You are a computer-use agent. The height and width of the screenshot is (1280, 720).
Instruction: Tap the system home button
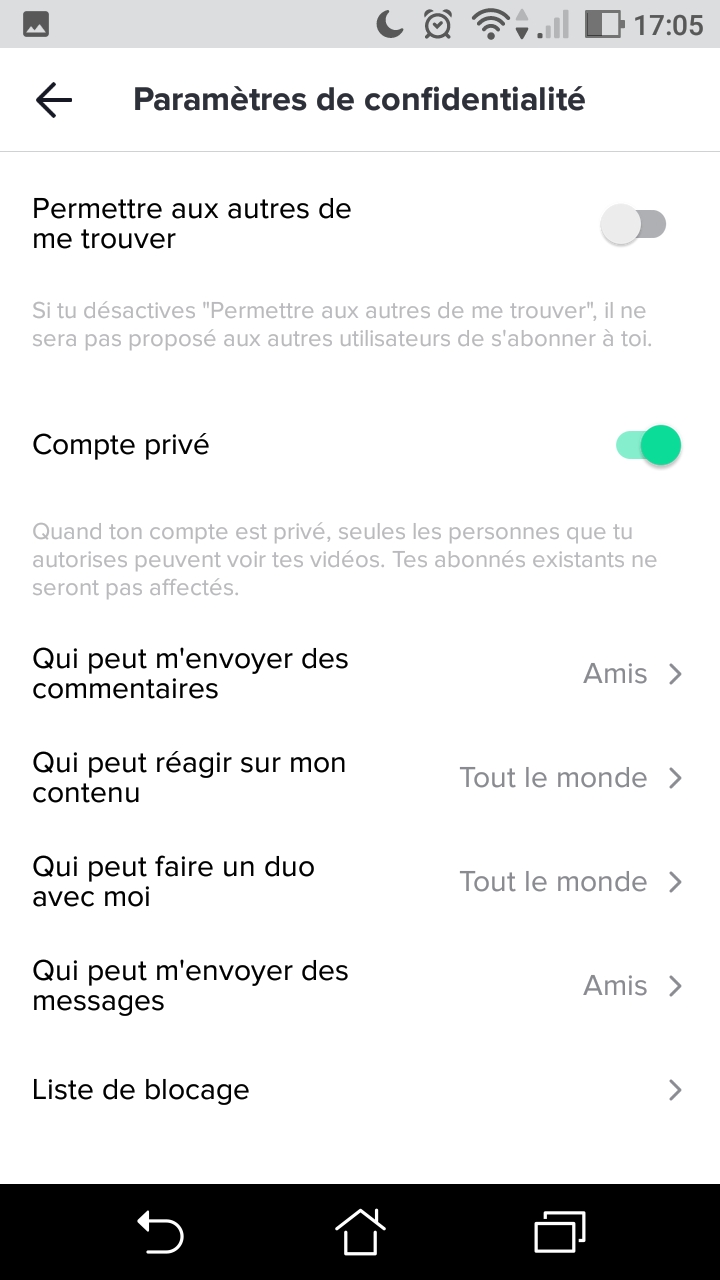coord(360,1231)
